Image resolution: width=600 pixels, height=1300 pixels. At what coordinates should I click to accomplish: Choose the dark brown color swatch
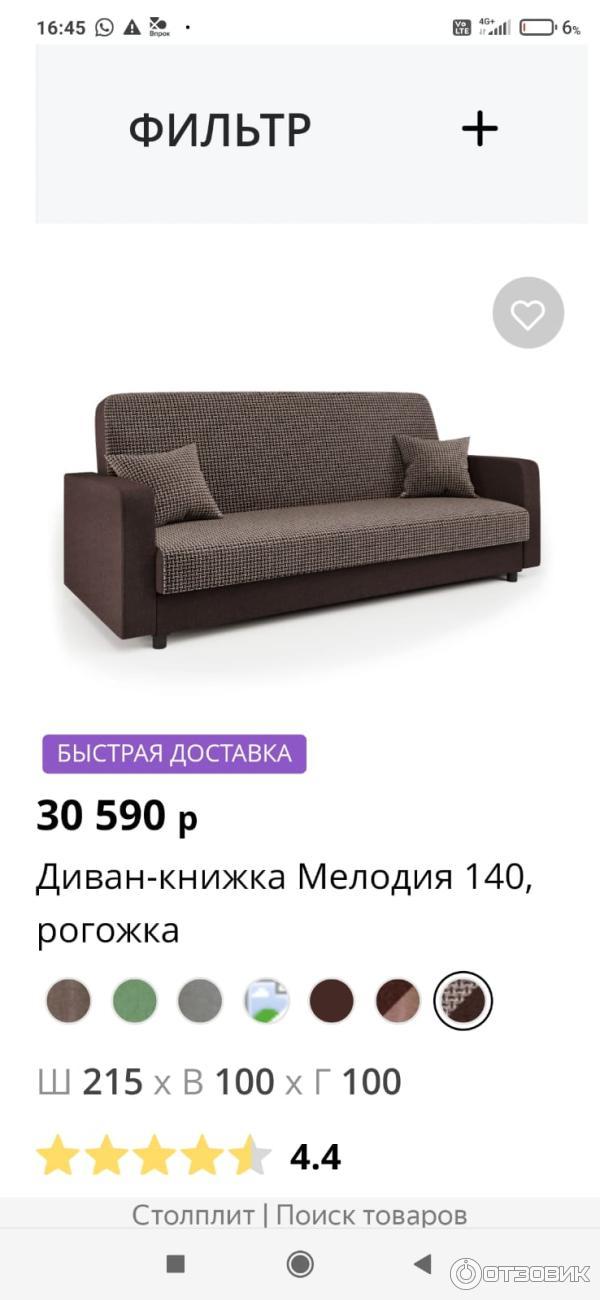coord(332,1001)
